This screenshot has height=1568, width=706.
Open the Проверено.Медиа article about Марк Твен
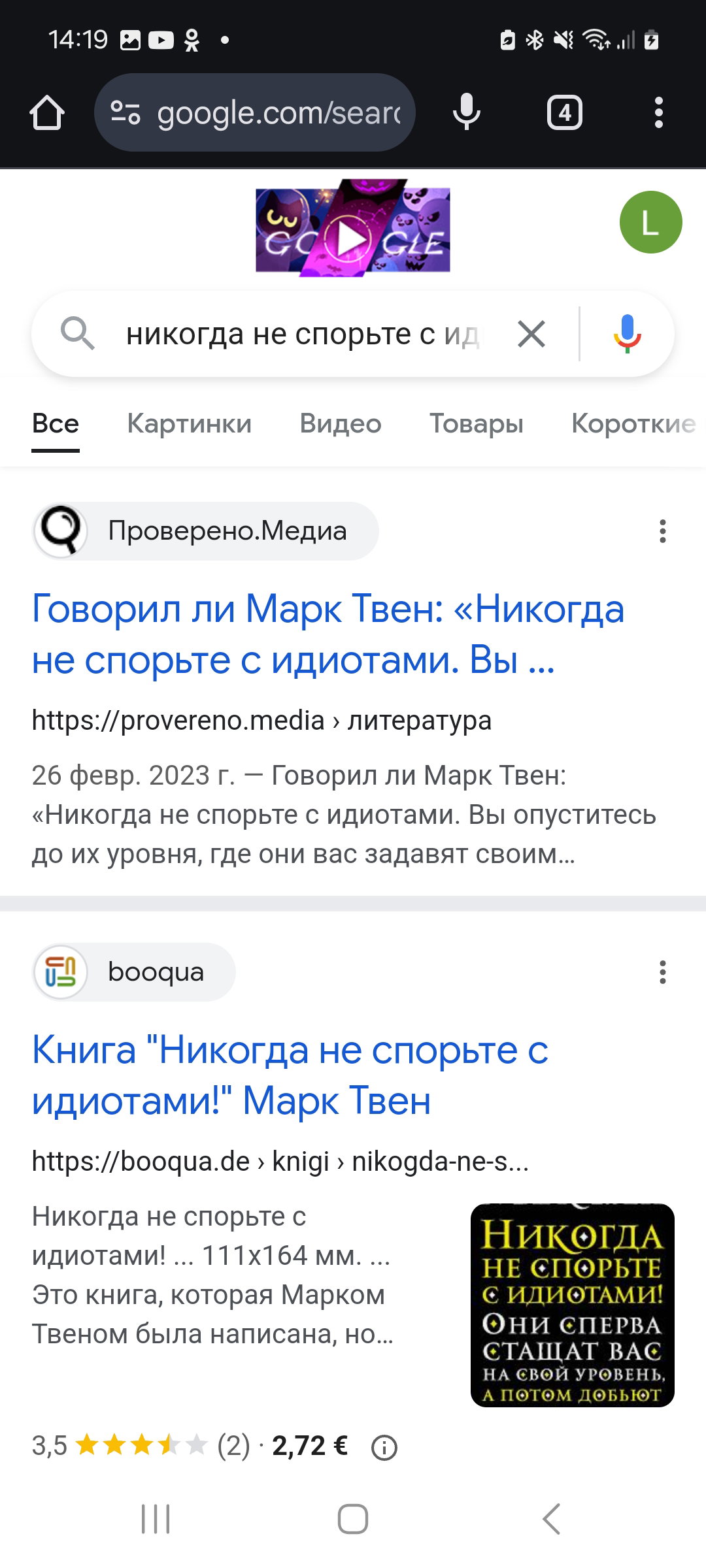pos(328,634)
